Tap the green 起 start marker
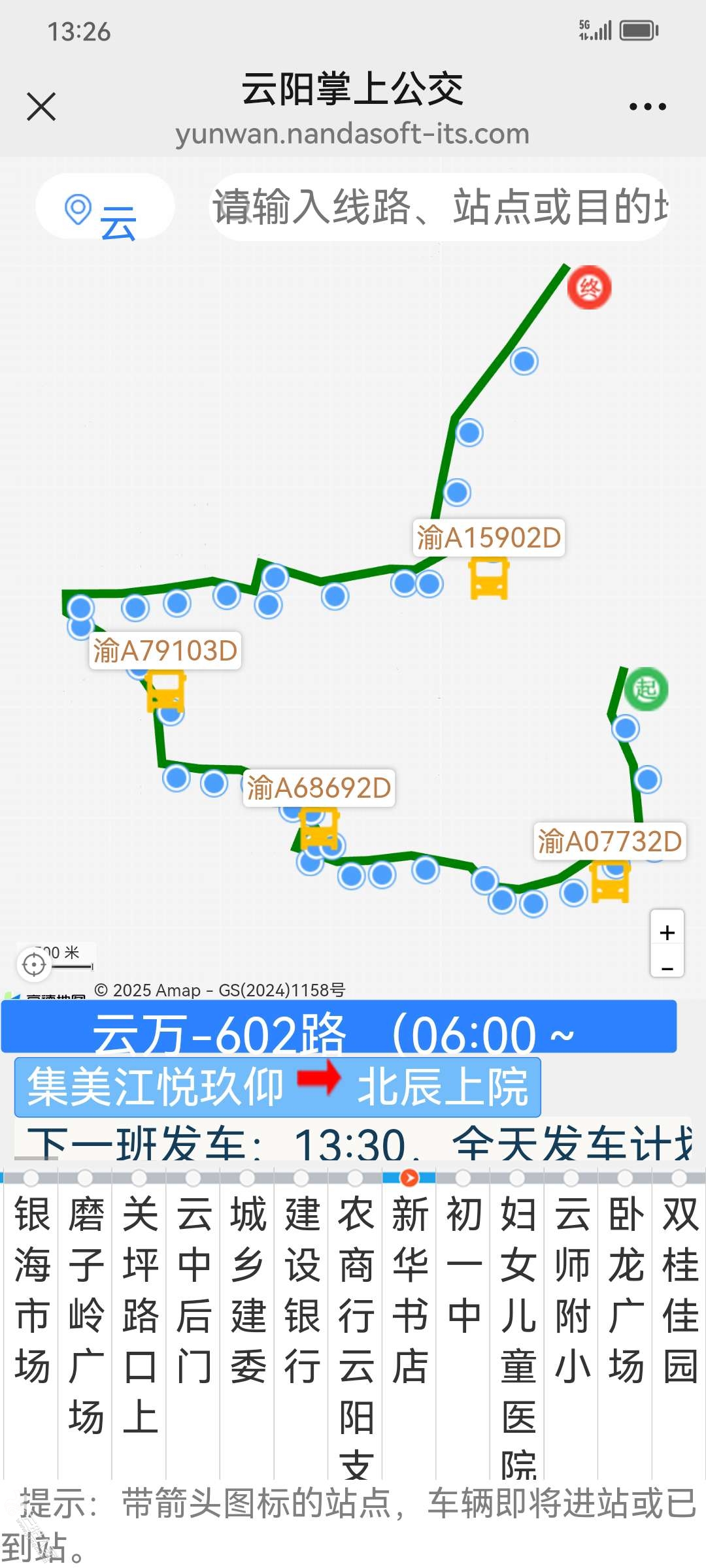This screenshot has width=706, height=1568. tap(646, 689)
